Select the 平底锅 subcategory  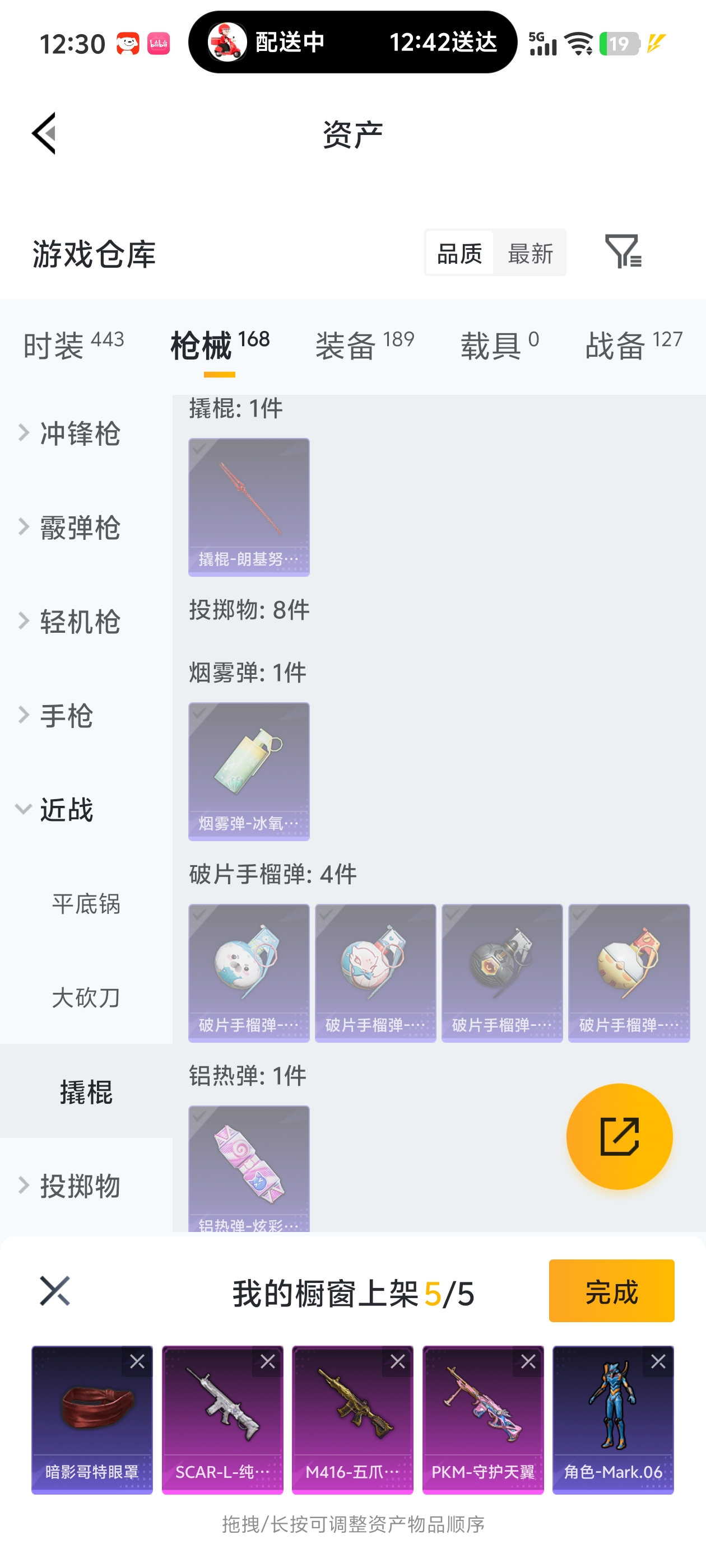pyautogui.click(x=86, y=904)
